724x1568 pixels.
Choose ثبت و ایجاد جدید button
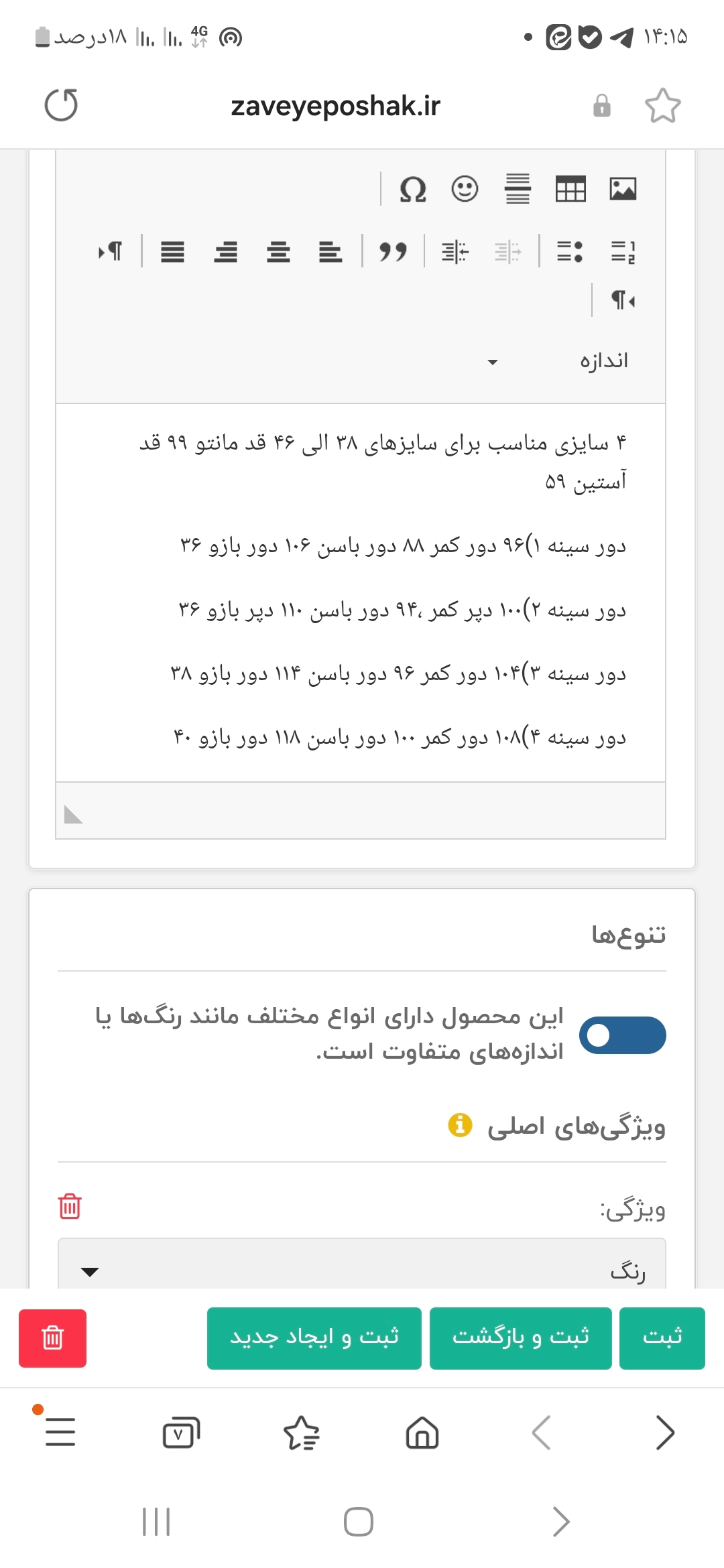coord(314,1337)
